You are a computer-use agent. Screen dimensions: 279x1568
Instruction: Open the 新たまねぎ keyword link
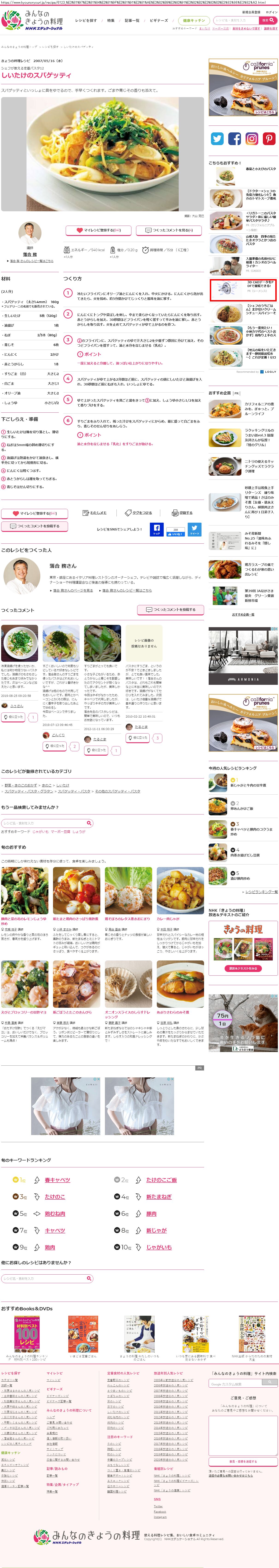coord(159,1196)
